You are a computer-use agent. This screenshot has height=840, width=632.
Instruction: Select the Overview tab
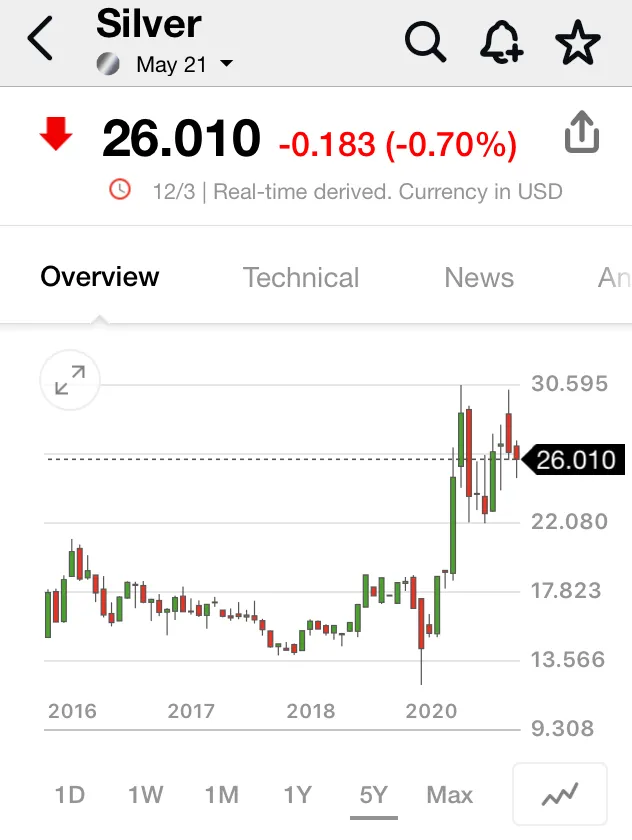[100, 277]
